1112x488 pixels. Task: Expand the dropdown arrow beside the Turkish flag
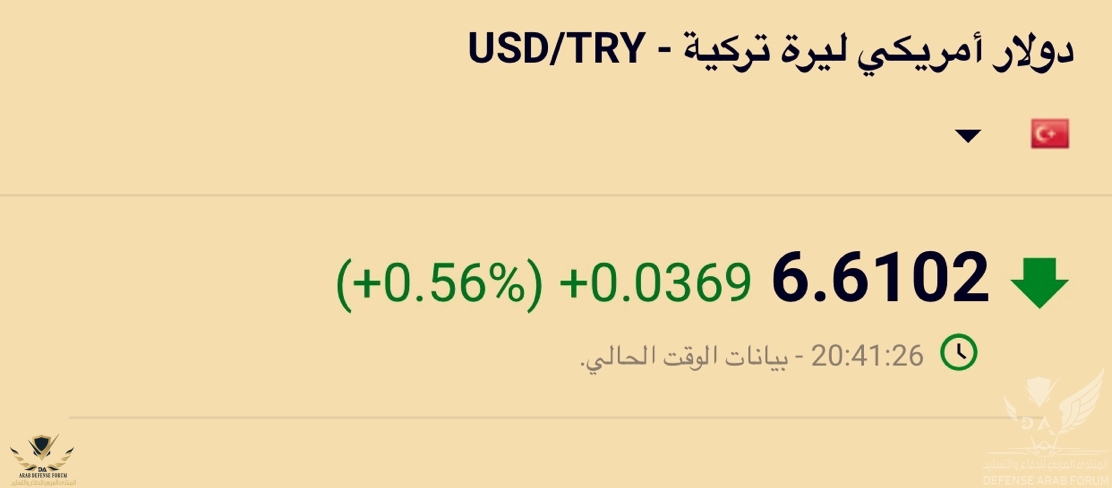(x=968, y=136)
